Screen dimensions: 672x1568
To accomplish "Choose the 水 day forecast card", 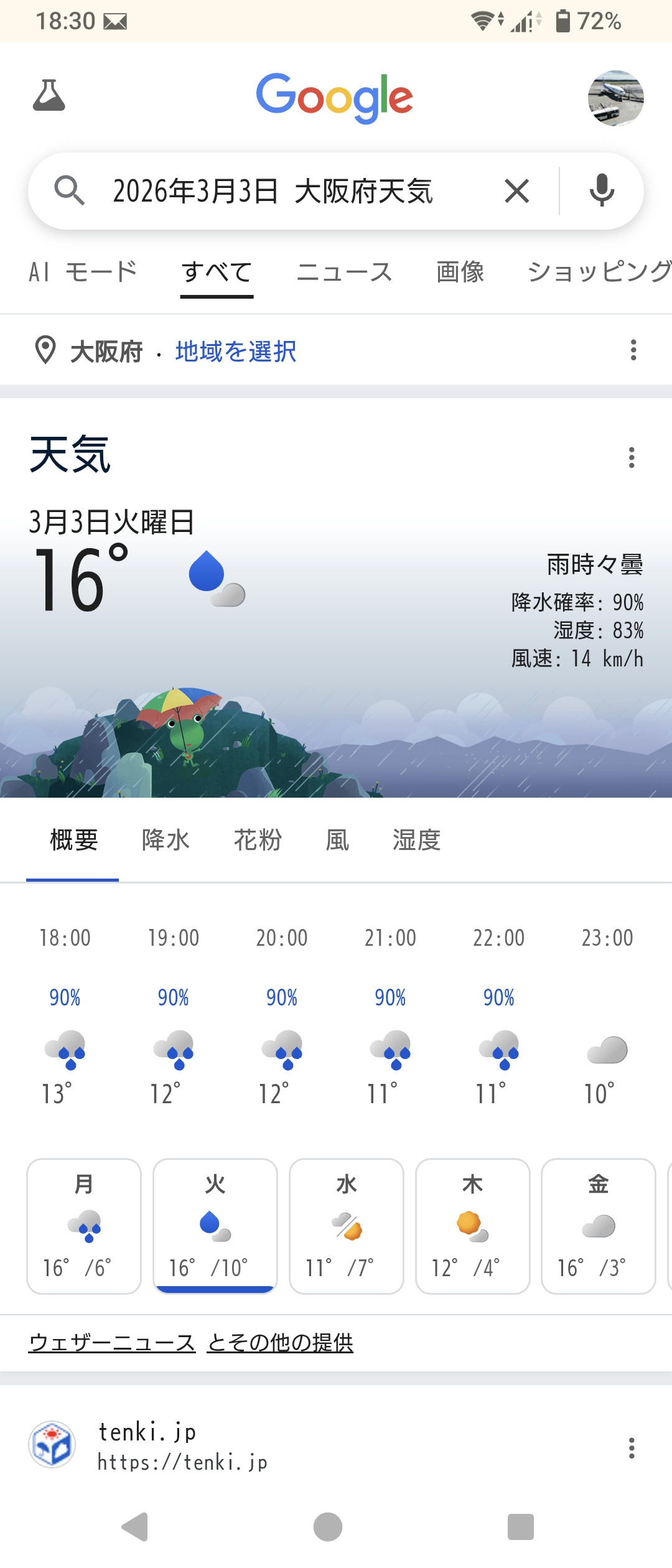I will [x=347, y=1226].
